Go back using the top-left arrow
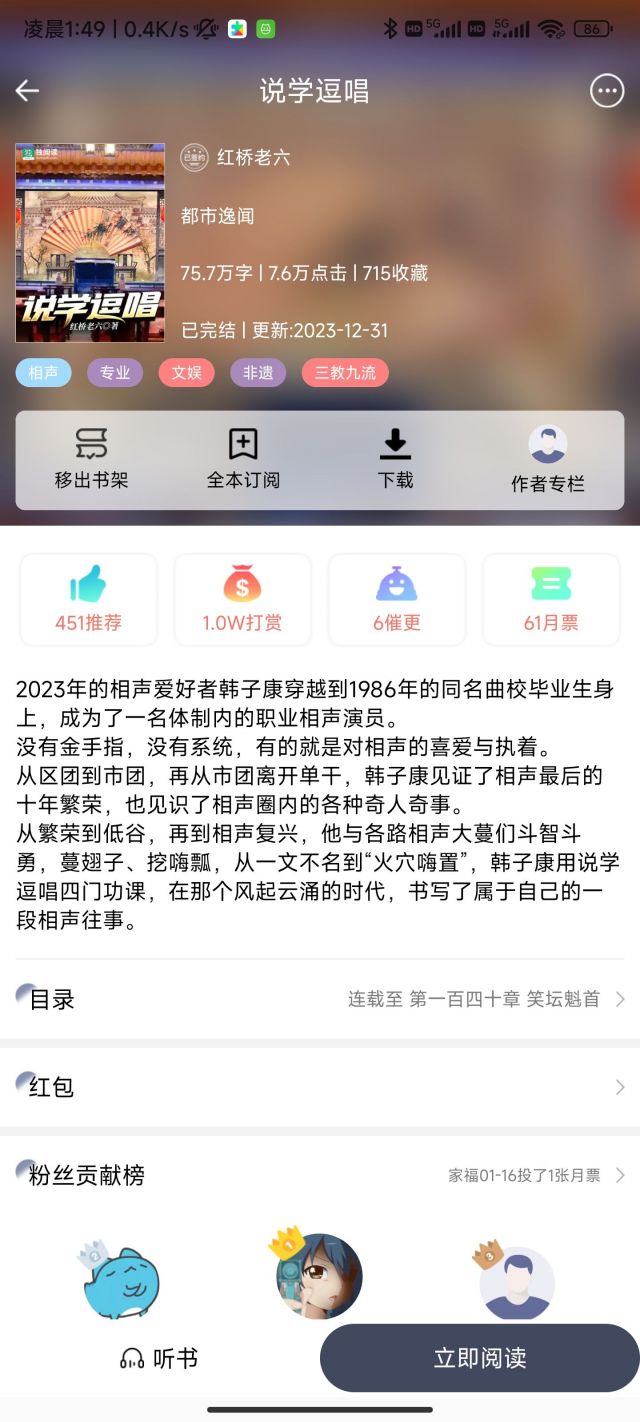The height and width of the screenshot is (1422, 640). pos(27,91)
